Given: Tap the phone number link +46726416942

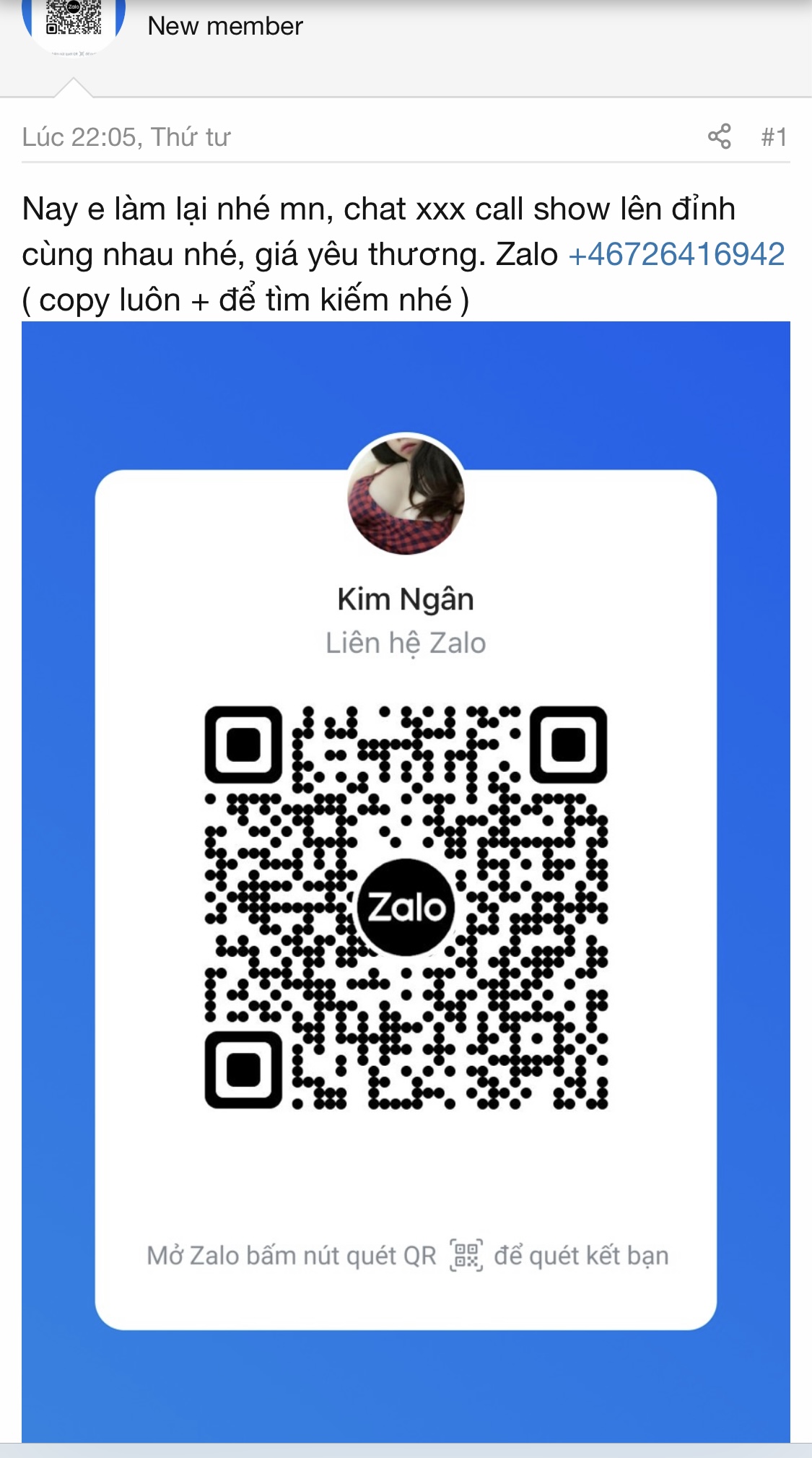Looking at the screenshot, I should pos(676,254).
